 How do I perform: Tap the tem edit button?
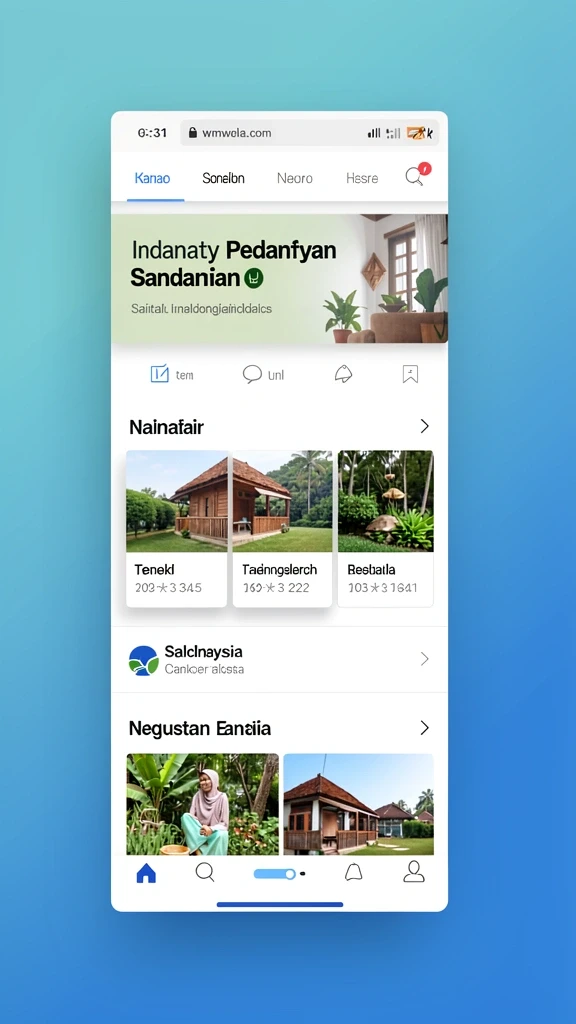tap(172, 375)
